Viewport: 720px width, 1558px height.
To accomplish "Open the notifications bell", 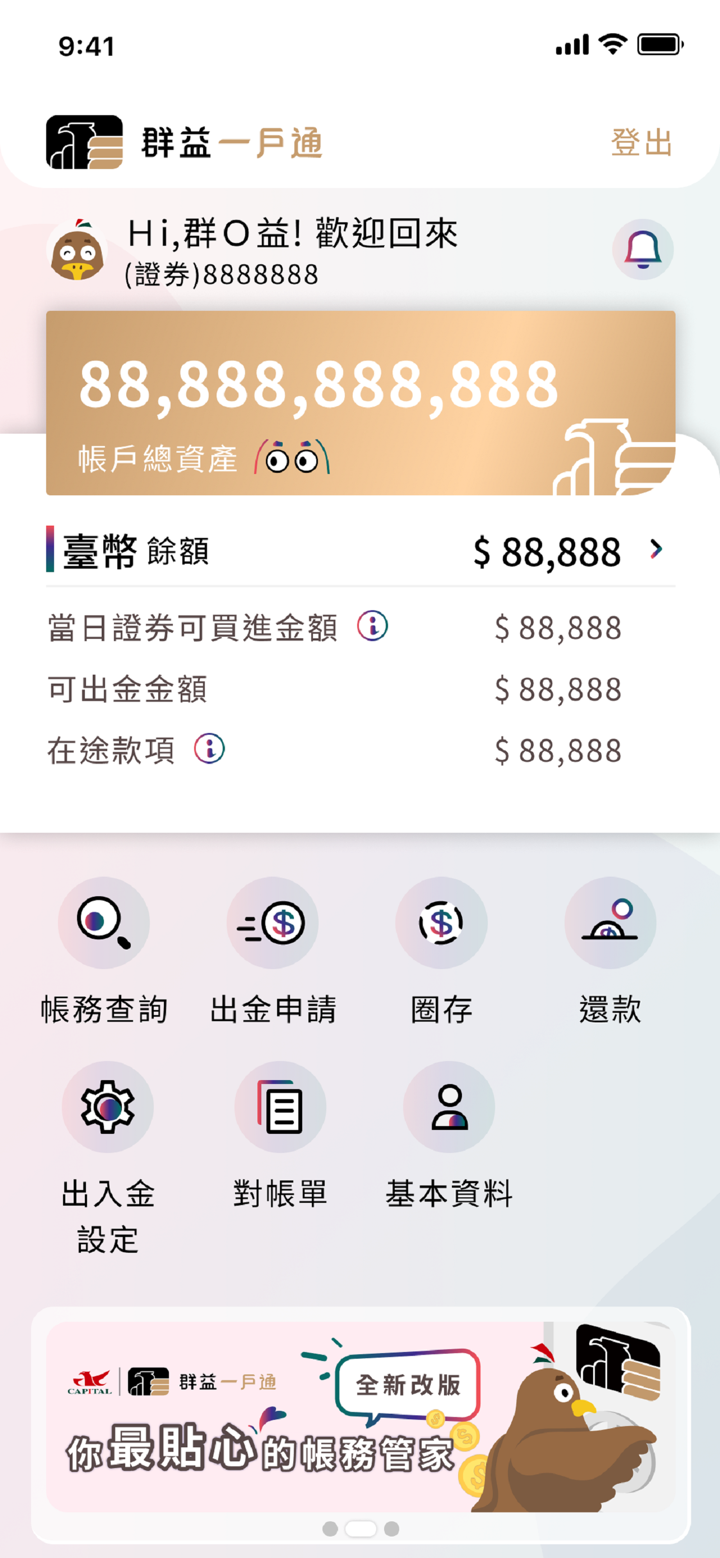I will [643, 249].
